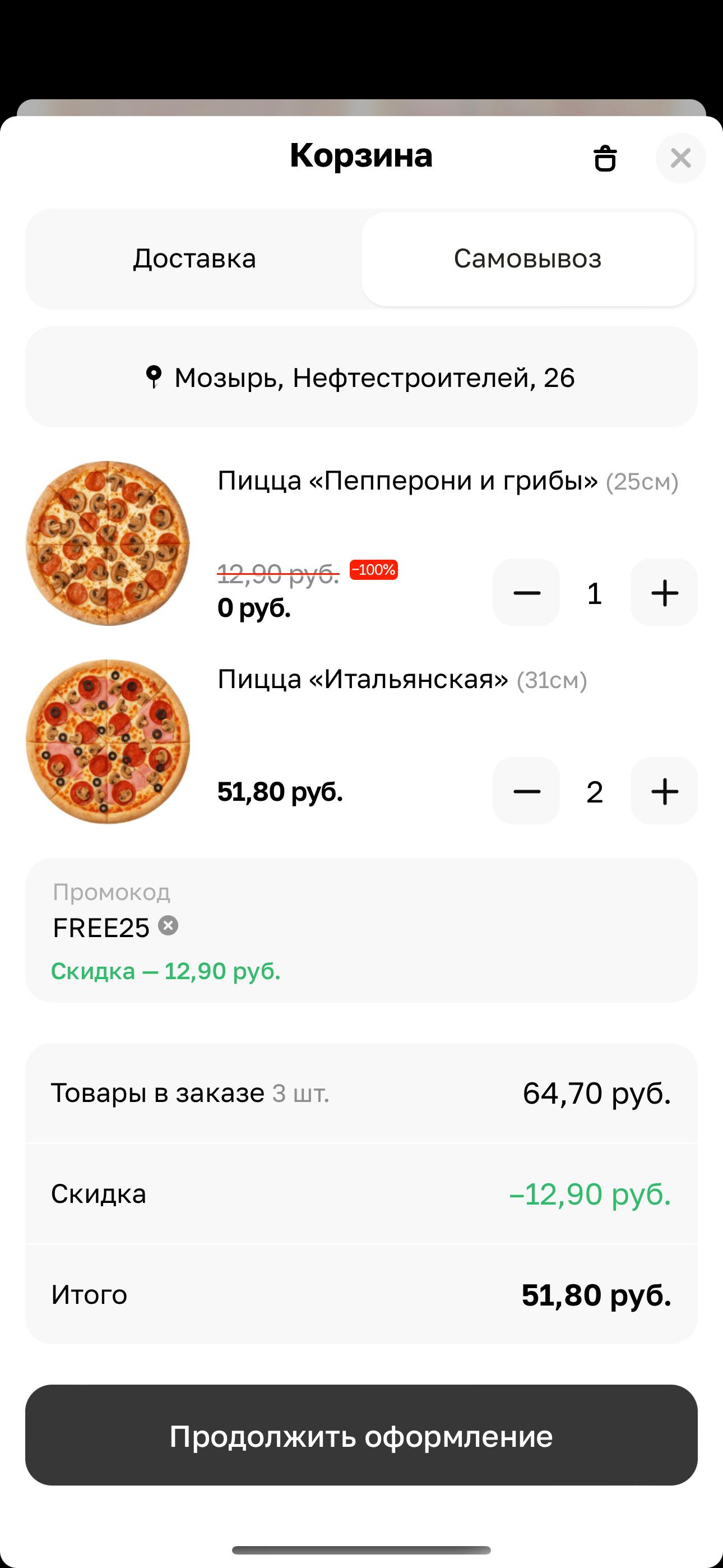The width and height of the screenshot is (723, 1568).
Task: Add one more Пицца «Итальянская»
Action: tap(664, 791)
